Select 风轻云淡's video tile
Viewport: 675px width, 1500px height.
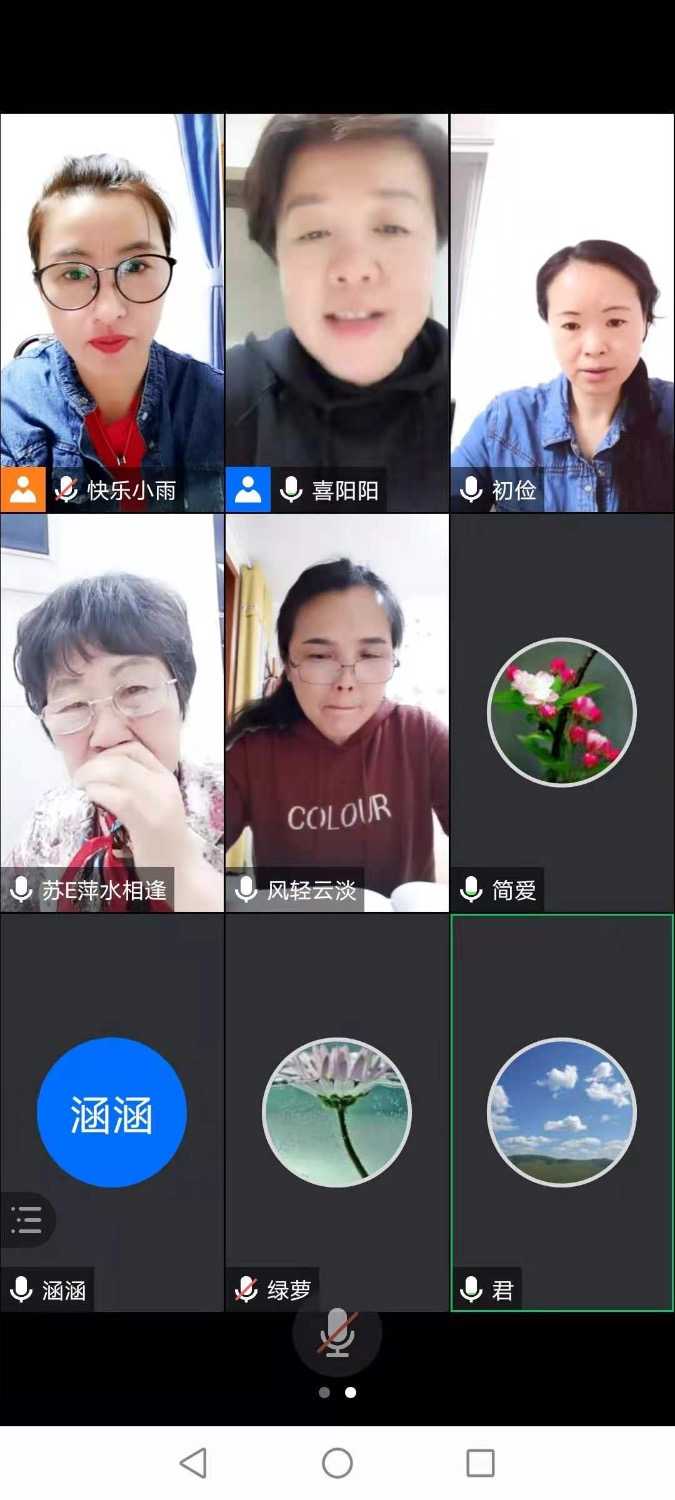pyautogui.click(x=337, y=712)
